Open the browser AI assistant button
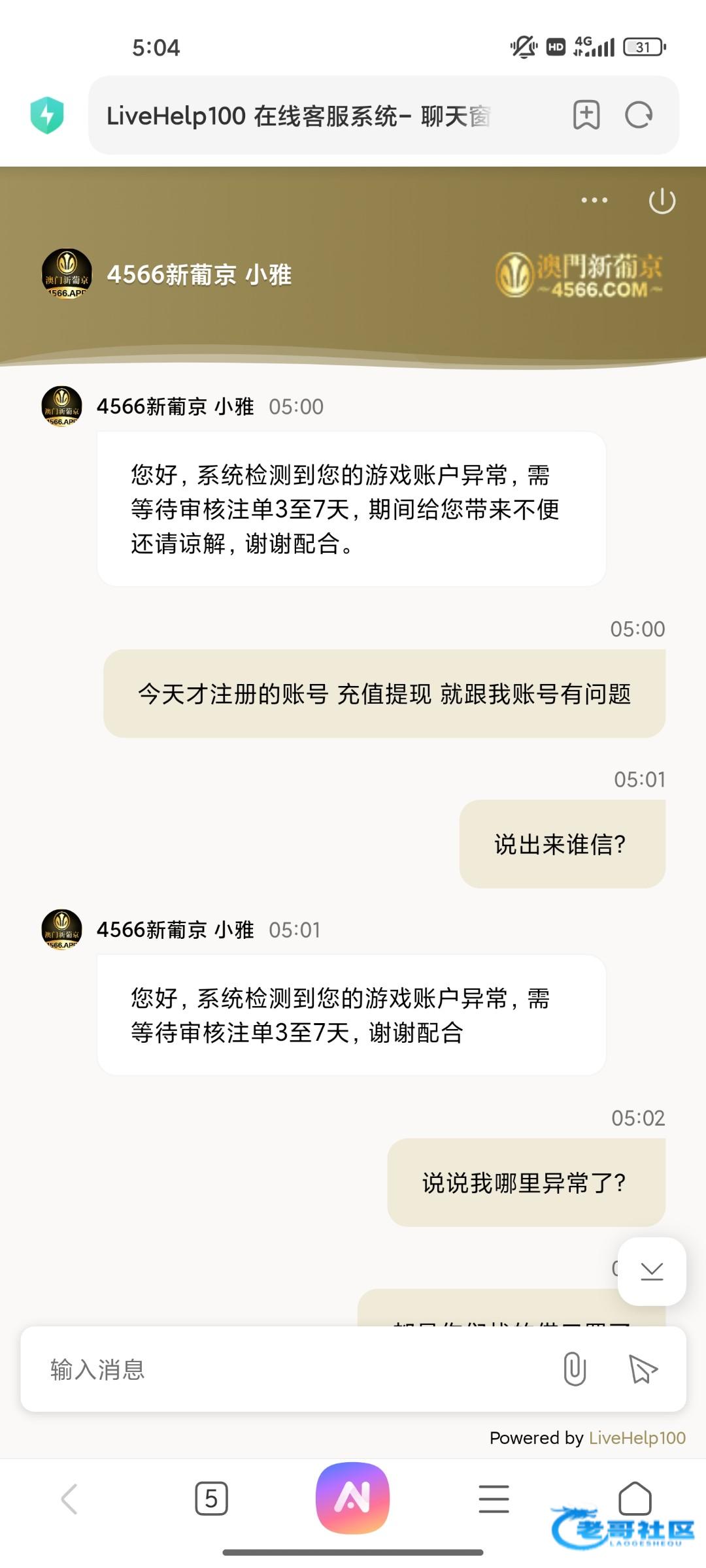The width and height of the screenshot is (706, 1568). click(x=352, y=1497)
